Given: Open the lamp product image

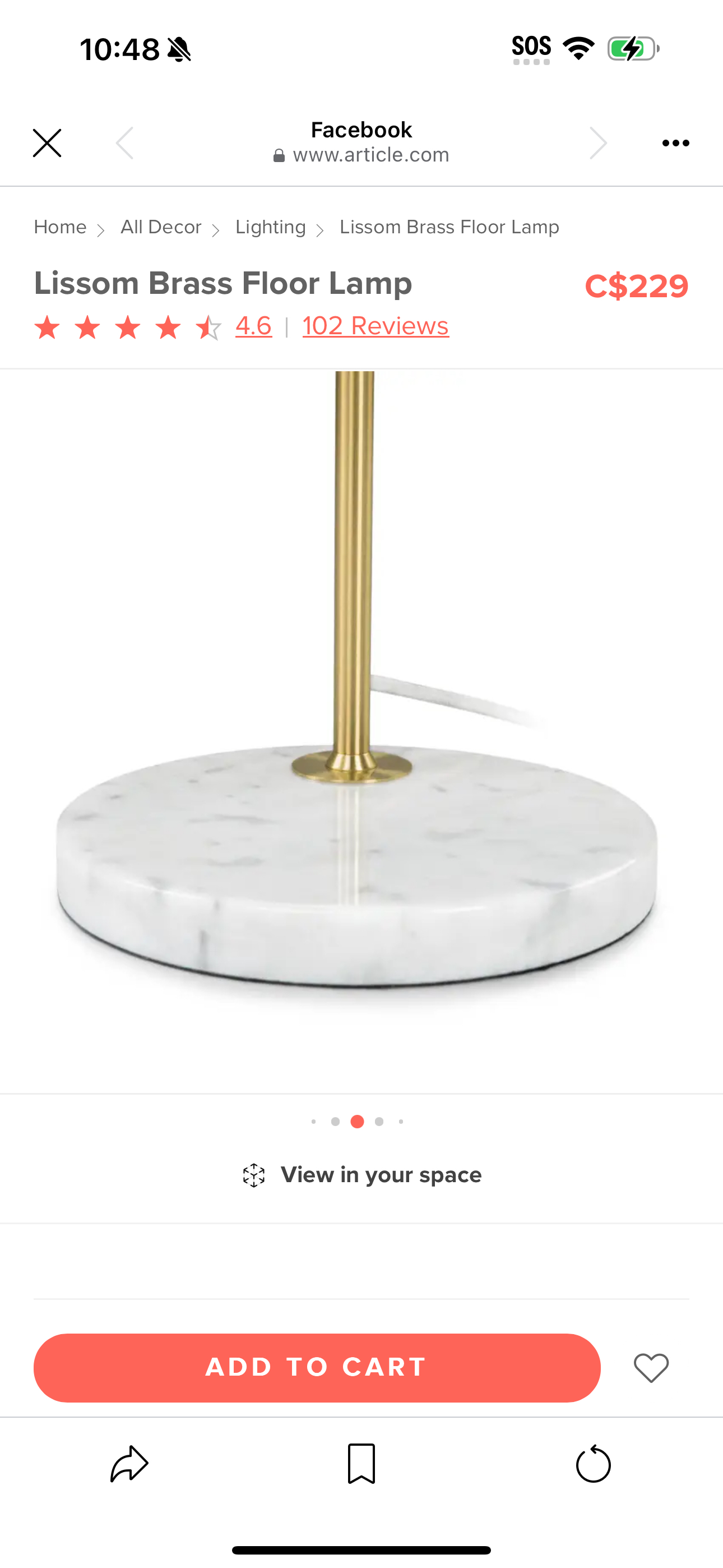Looking at the screenshot, I should coord(361,730).
